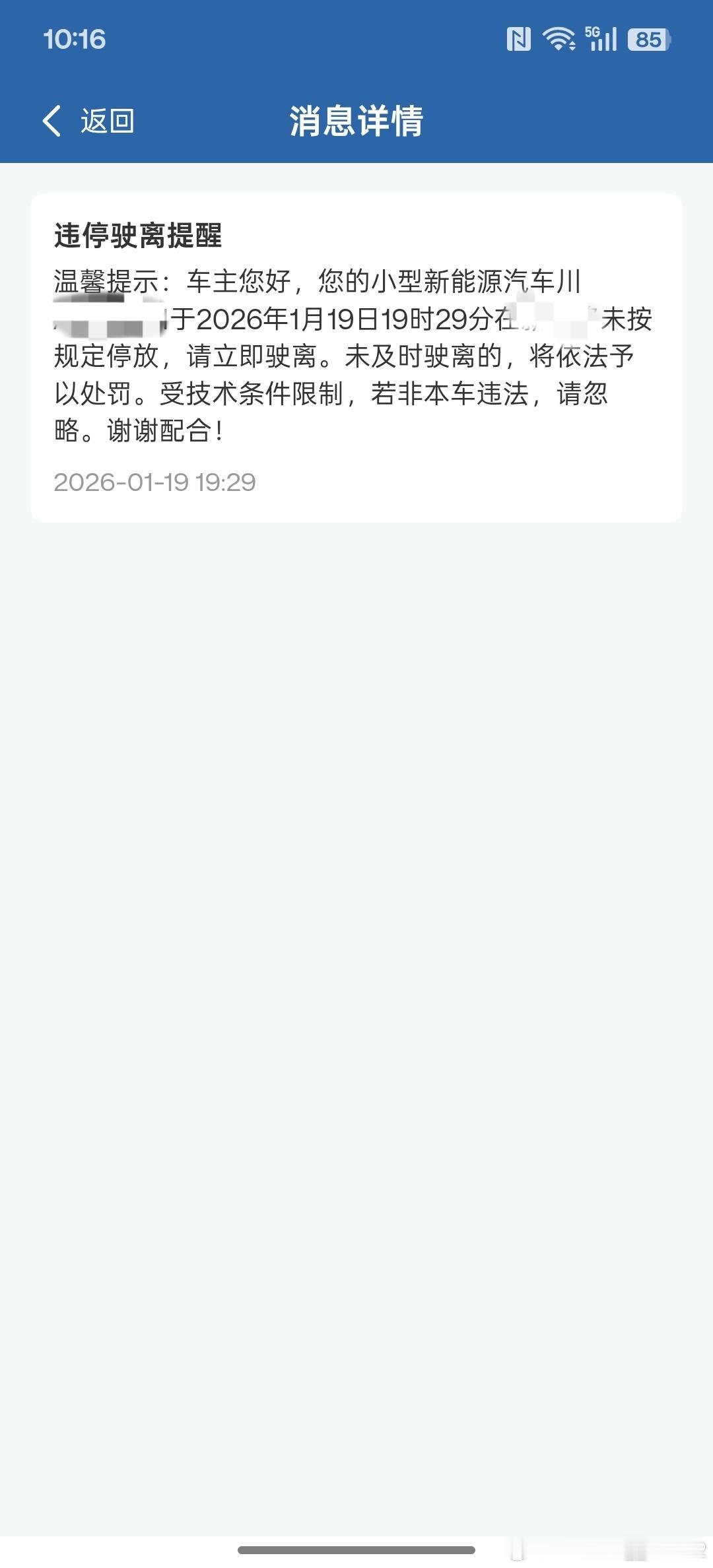Select the 返回 back link
The image size is (713, 1568).
coord(106,121)
